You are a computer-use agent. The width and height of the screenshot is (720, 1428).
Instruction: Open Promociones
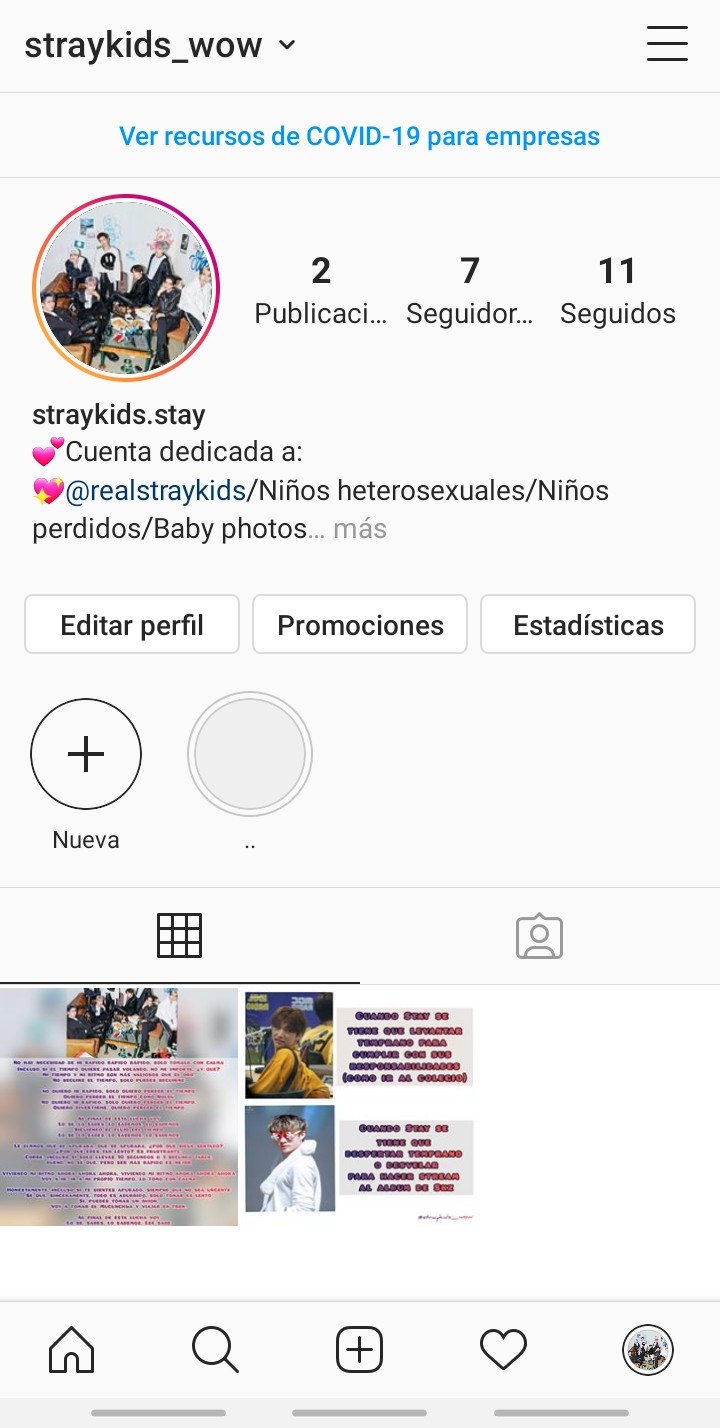click(360, 625)
